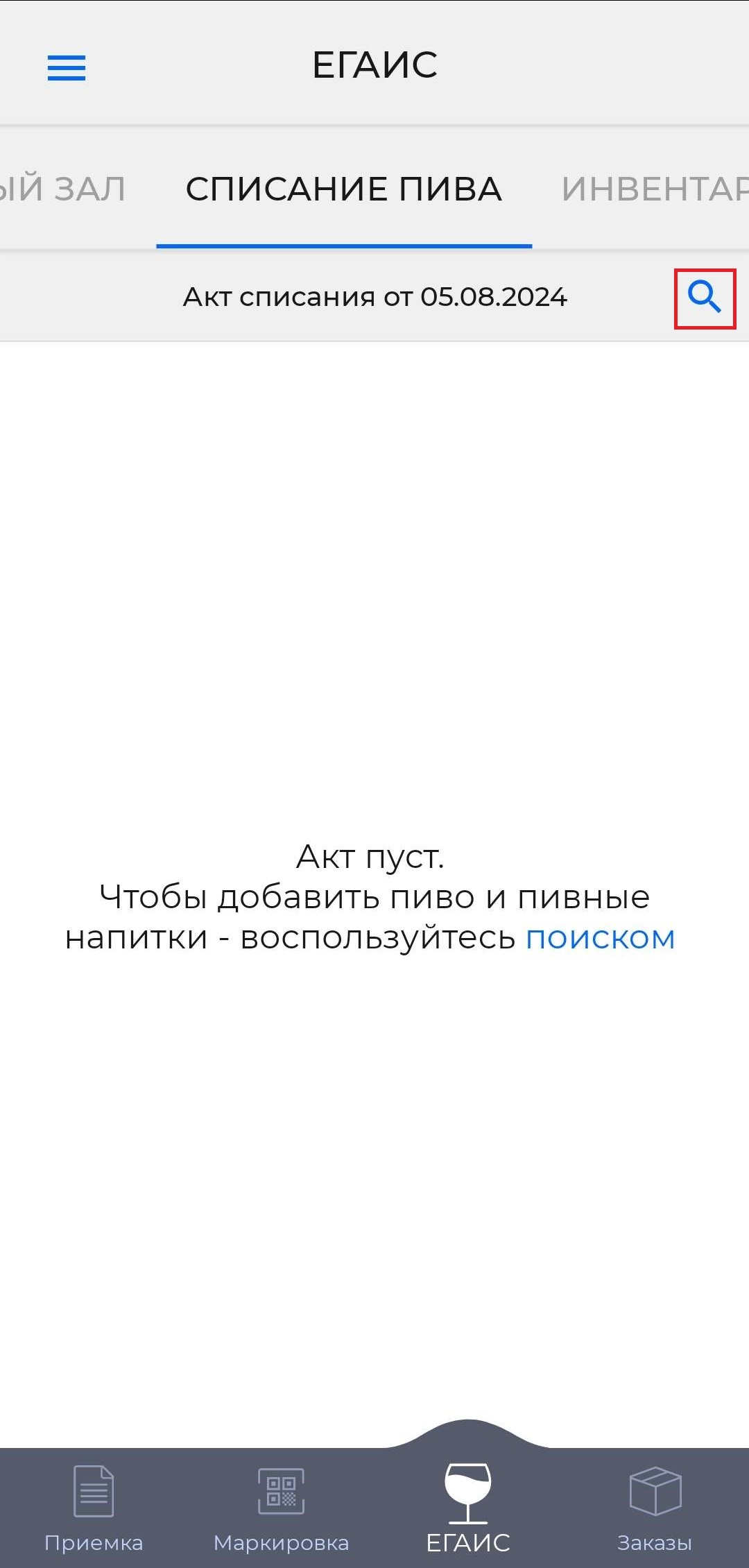Open the Заказы section
The width and height of the screenshot is (749, 1568).
tap(655, 1507)
